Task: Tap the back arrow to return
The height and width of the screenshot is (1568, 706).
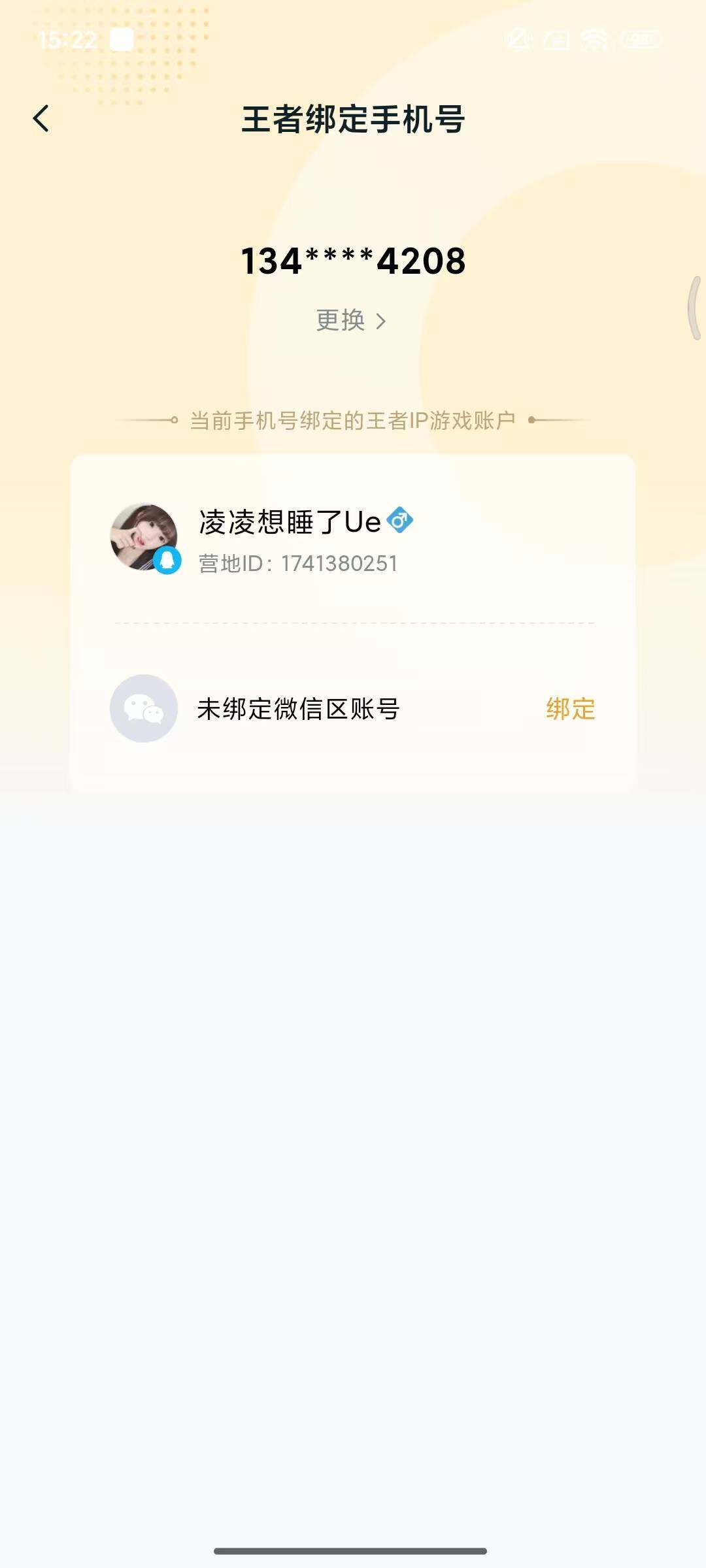Action: [42, 120]
